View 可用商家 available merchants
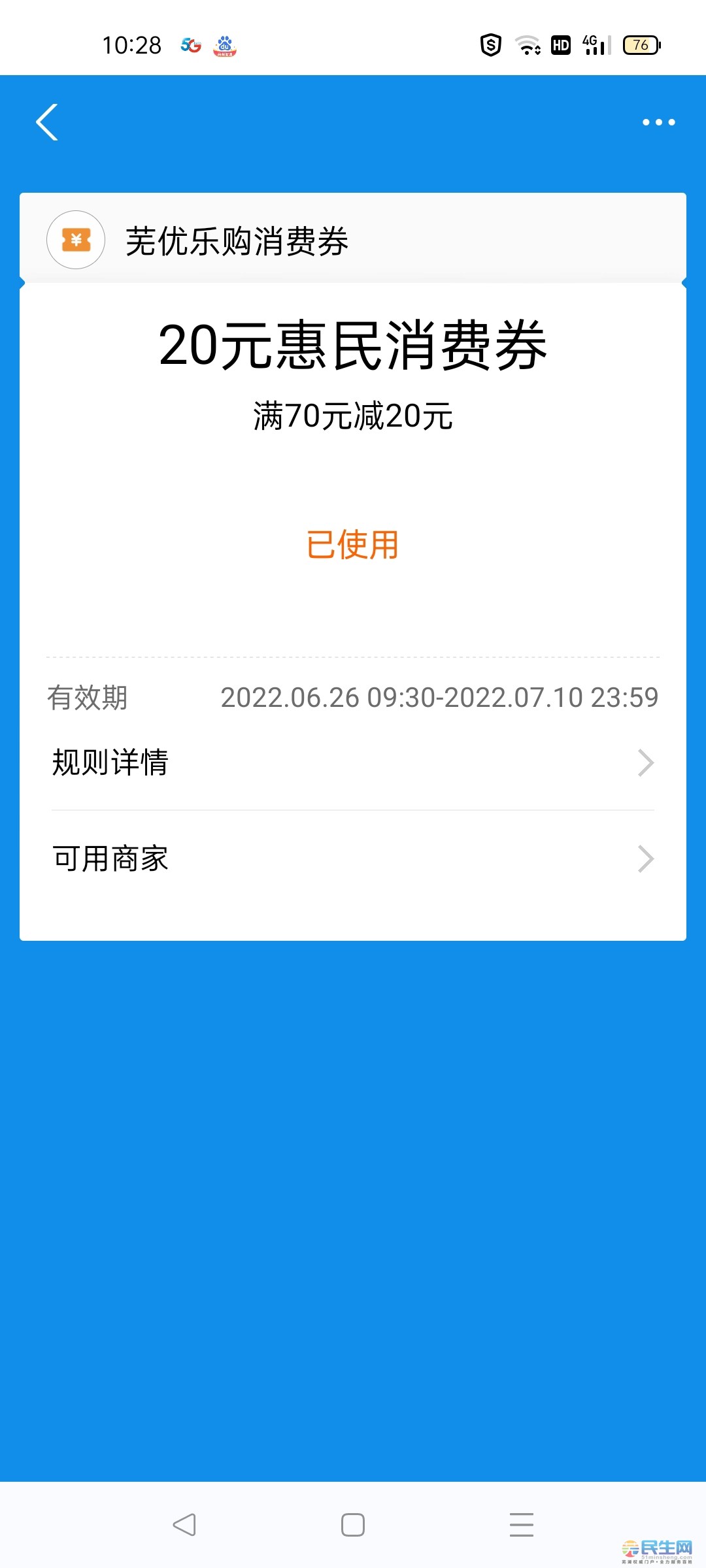This screenshot has height=1568, width=706. pos(353,858)
